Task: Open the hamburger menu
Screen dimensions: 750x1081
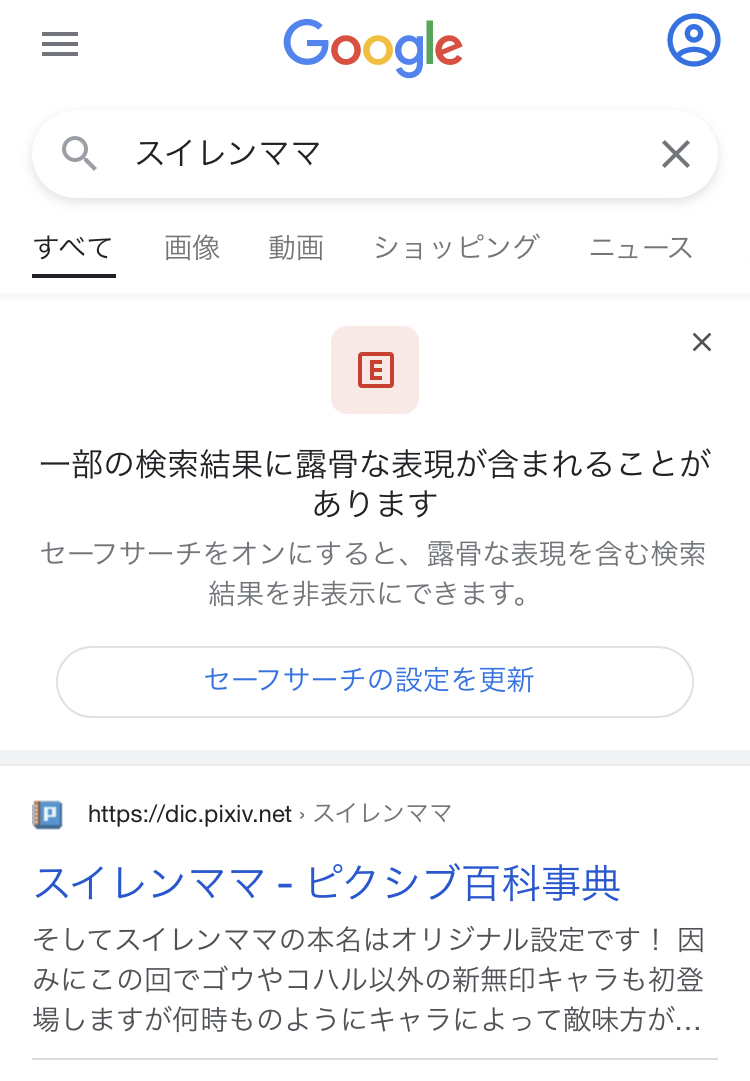Action: pyautogui.click(x=60, y=43)
